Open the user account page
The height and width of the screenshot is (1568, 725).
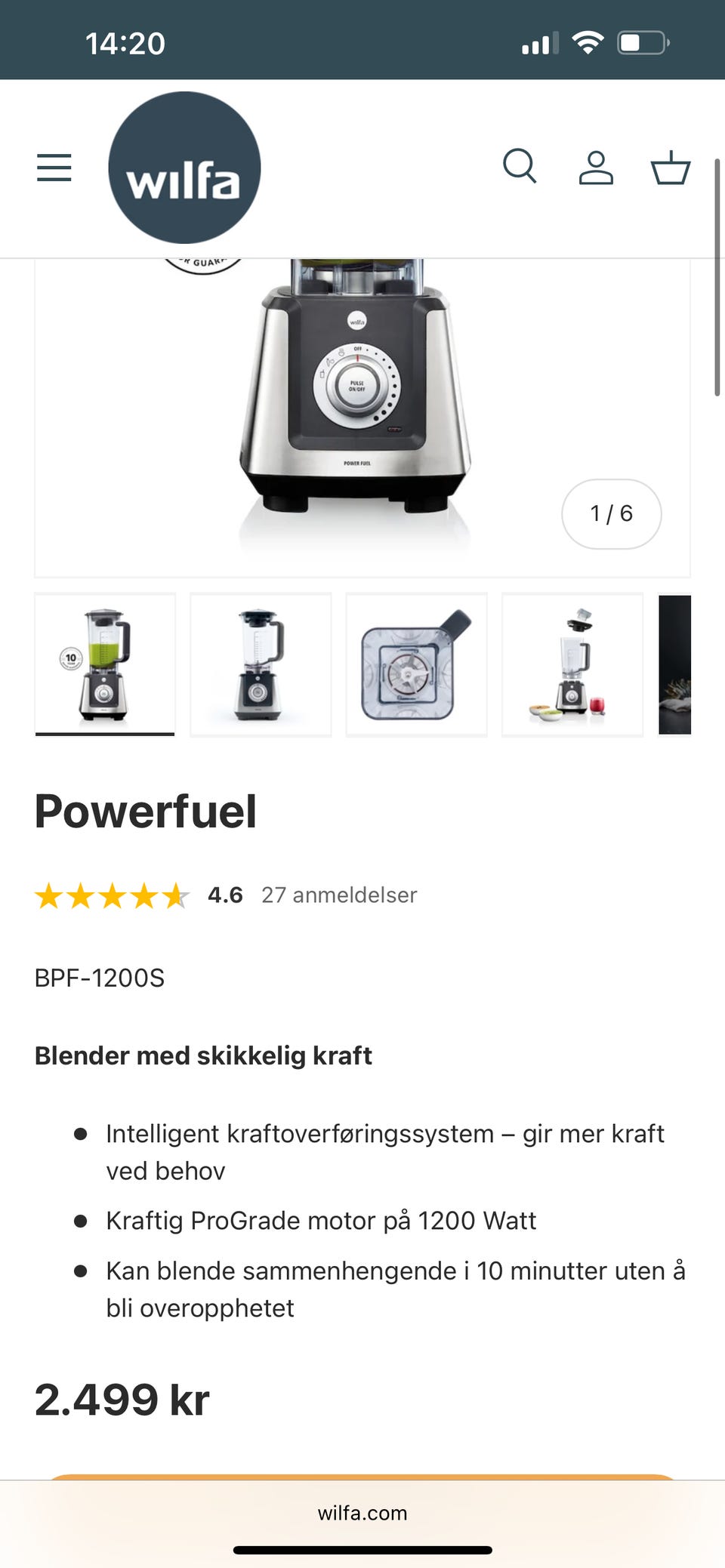click(596, 168)
